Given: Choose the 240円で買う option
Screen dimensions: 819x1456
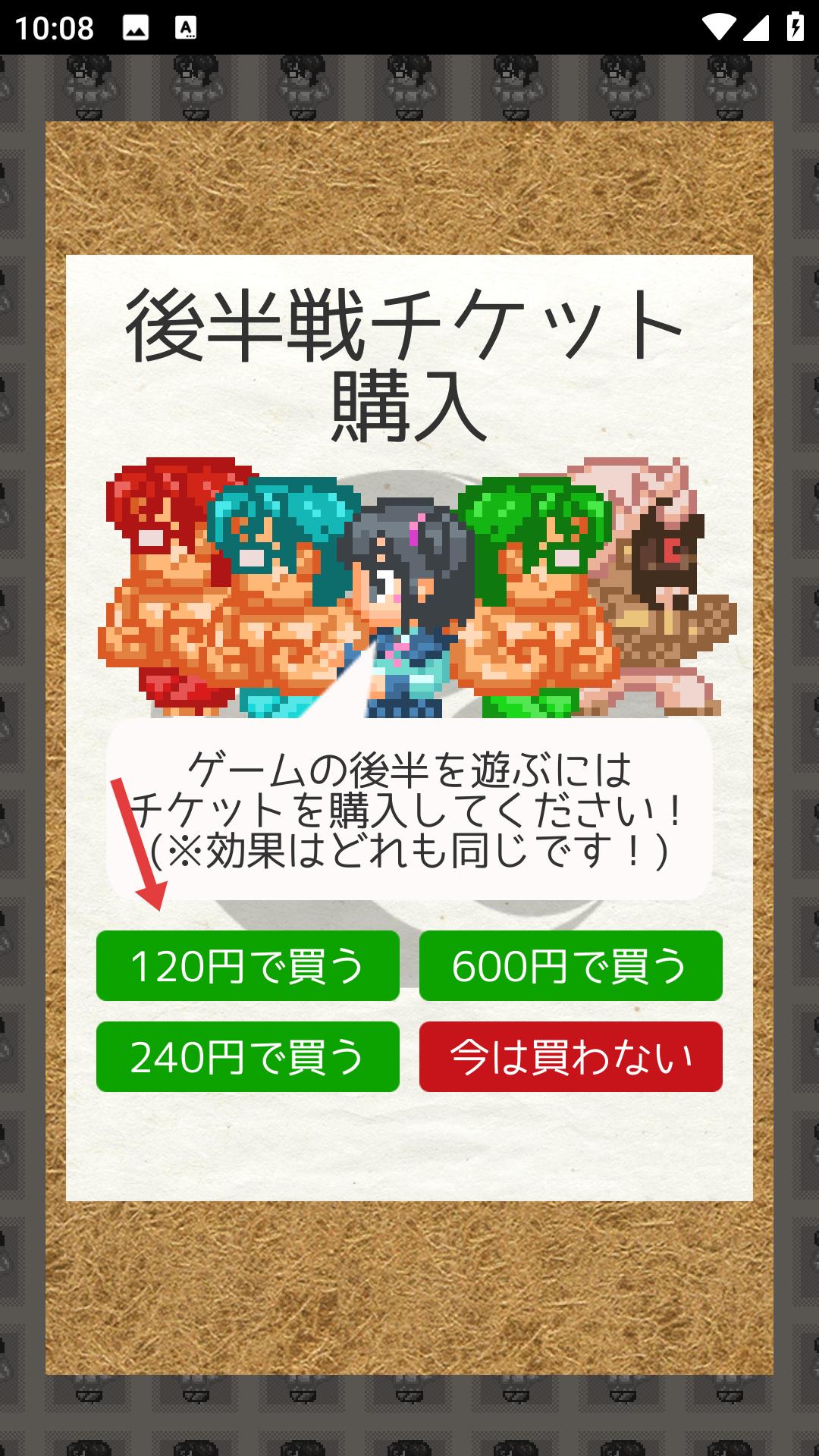Looking at the screenshot, I should (247, 1056).
